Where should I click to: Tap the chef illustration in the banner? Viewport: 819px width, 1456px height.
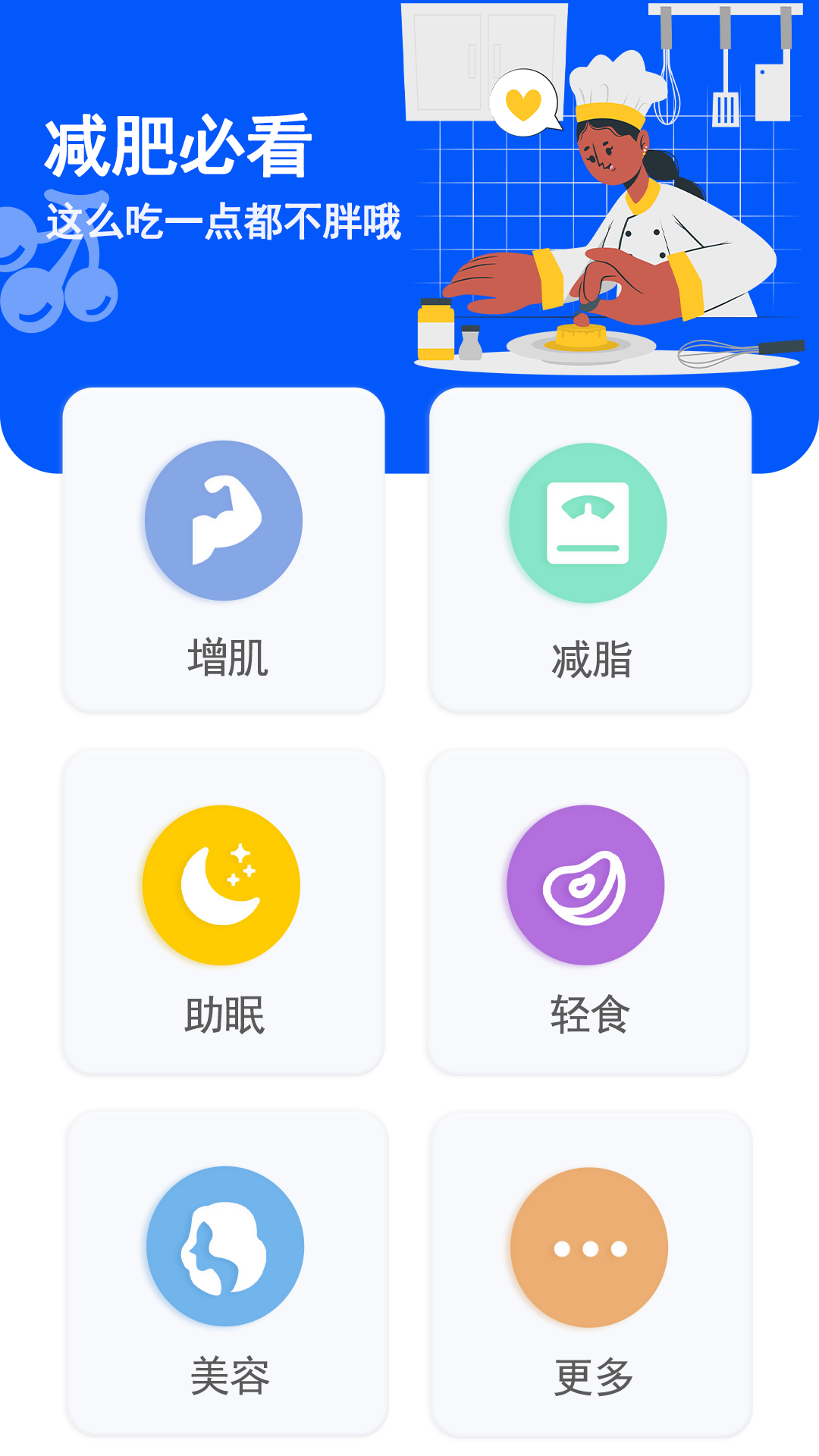click(637, 190)
